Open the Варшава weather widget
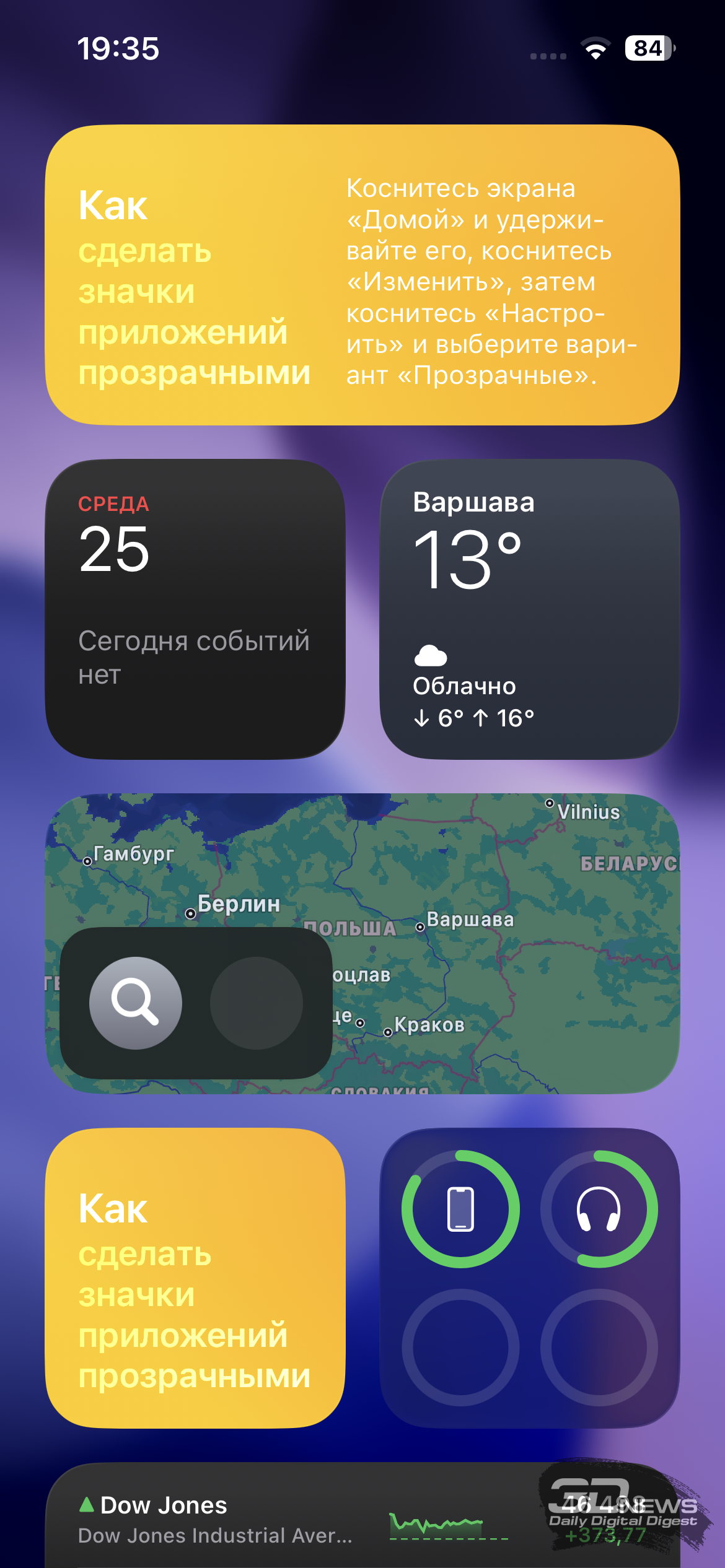 click(530, 609)
